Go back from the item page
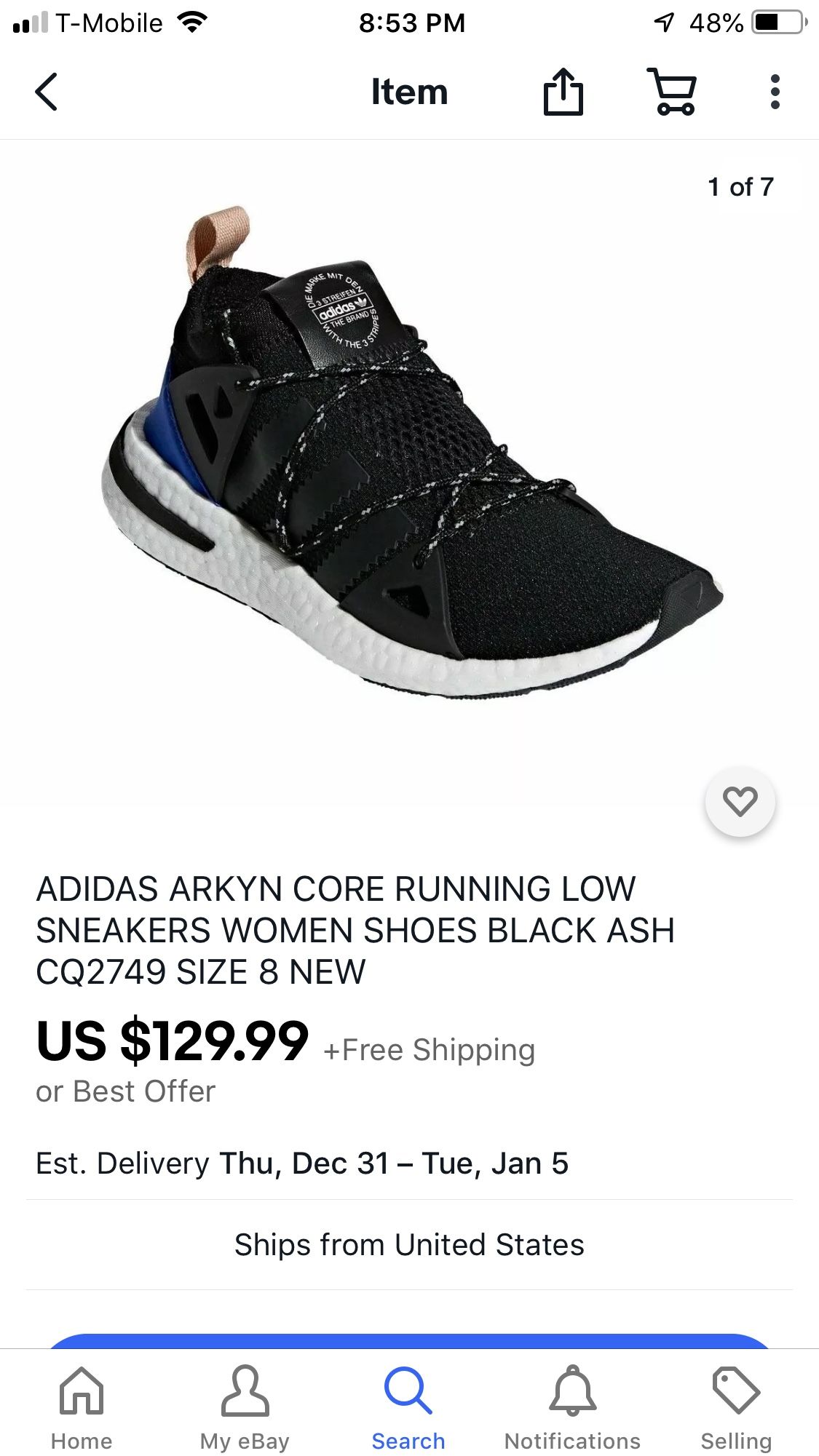This screenshot has width=819, height=1456. (46, 92)
